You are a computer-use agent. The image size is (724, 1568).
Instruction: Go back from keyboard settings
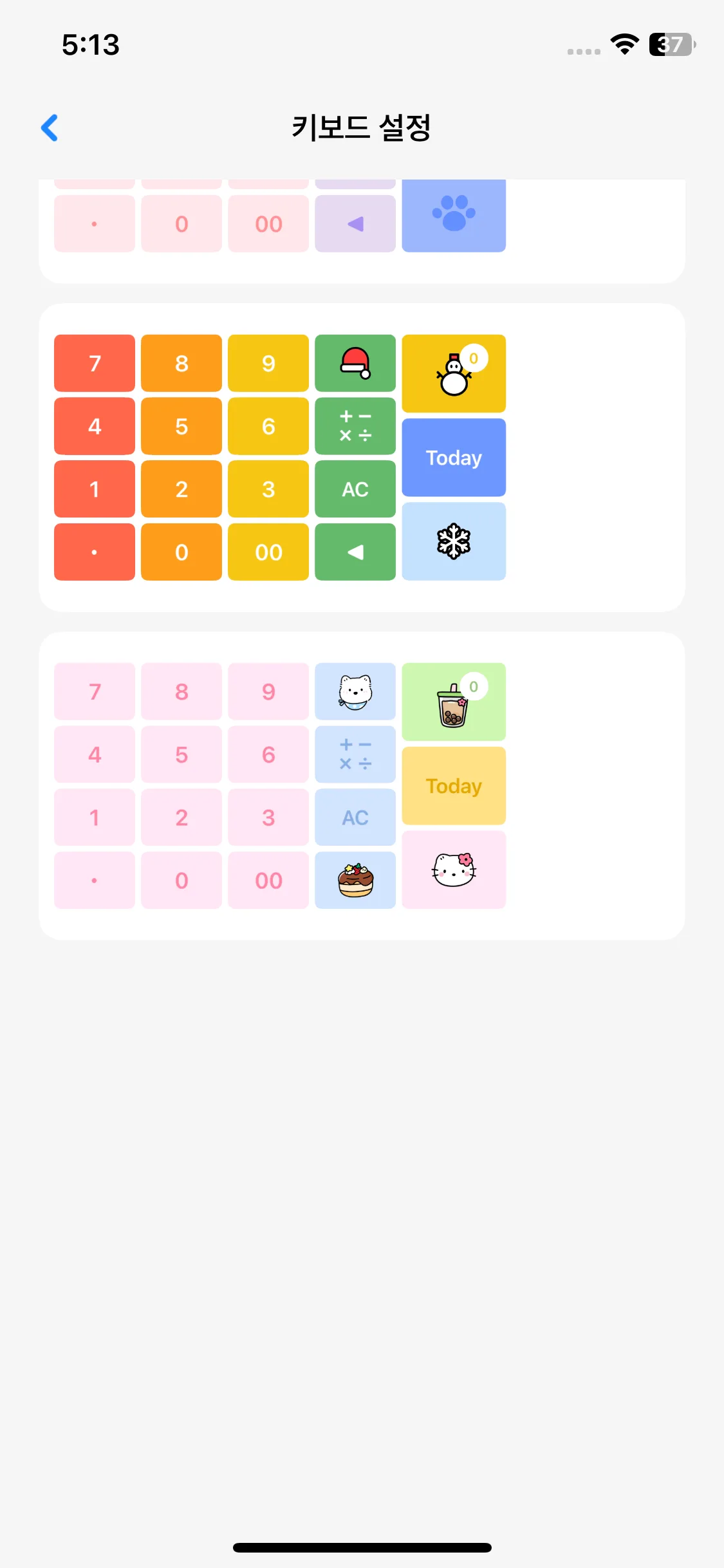point(50,127)
